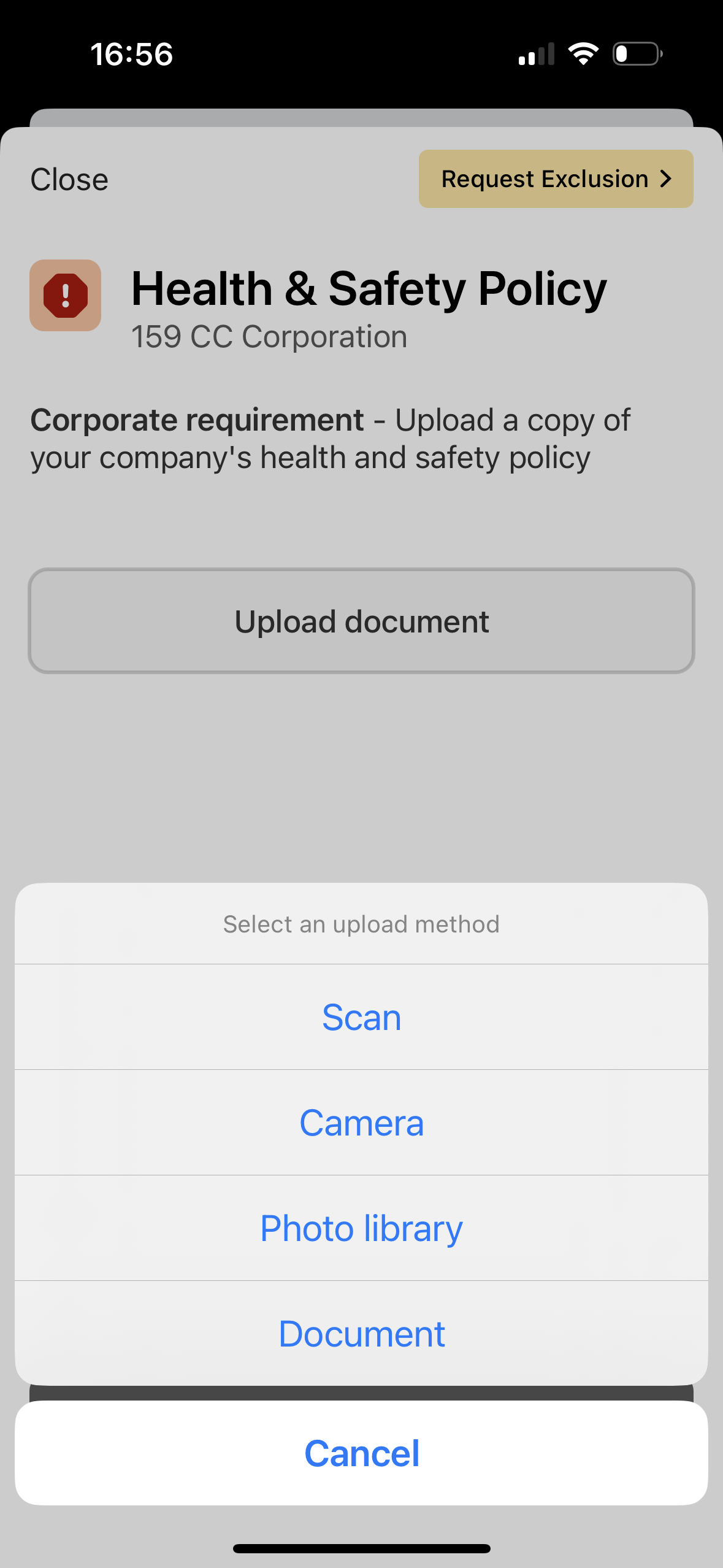Select Camera to capture the document
Image resolution: width=723 pixels, height=1568 pixels.
point(361,1123)
